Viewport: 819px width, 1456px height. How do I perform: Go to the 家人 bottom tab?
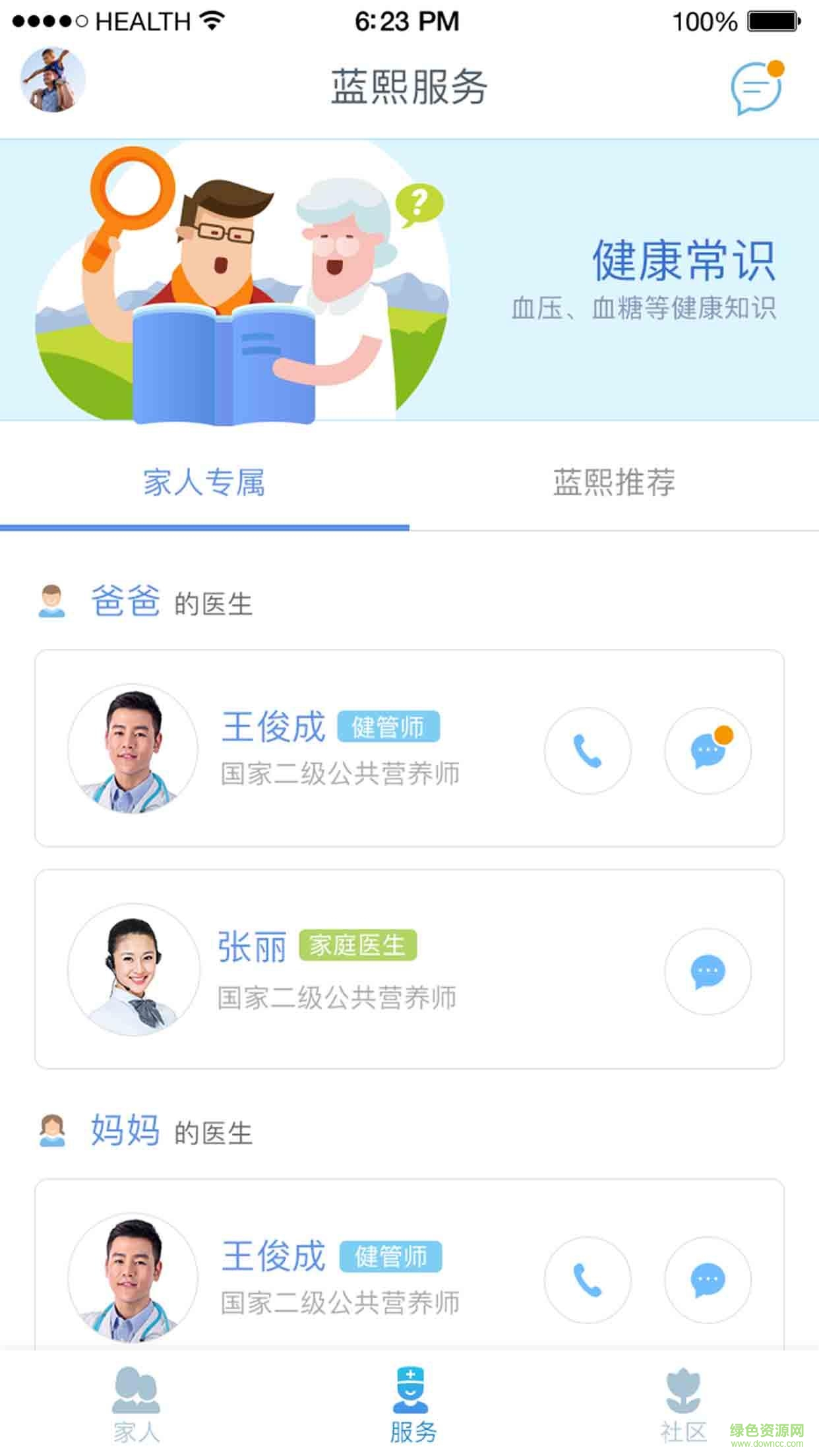click(136, 1405)
